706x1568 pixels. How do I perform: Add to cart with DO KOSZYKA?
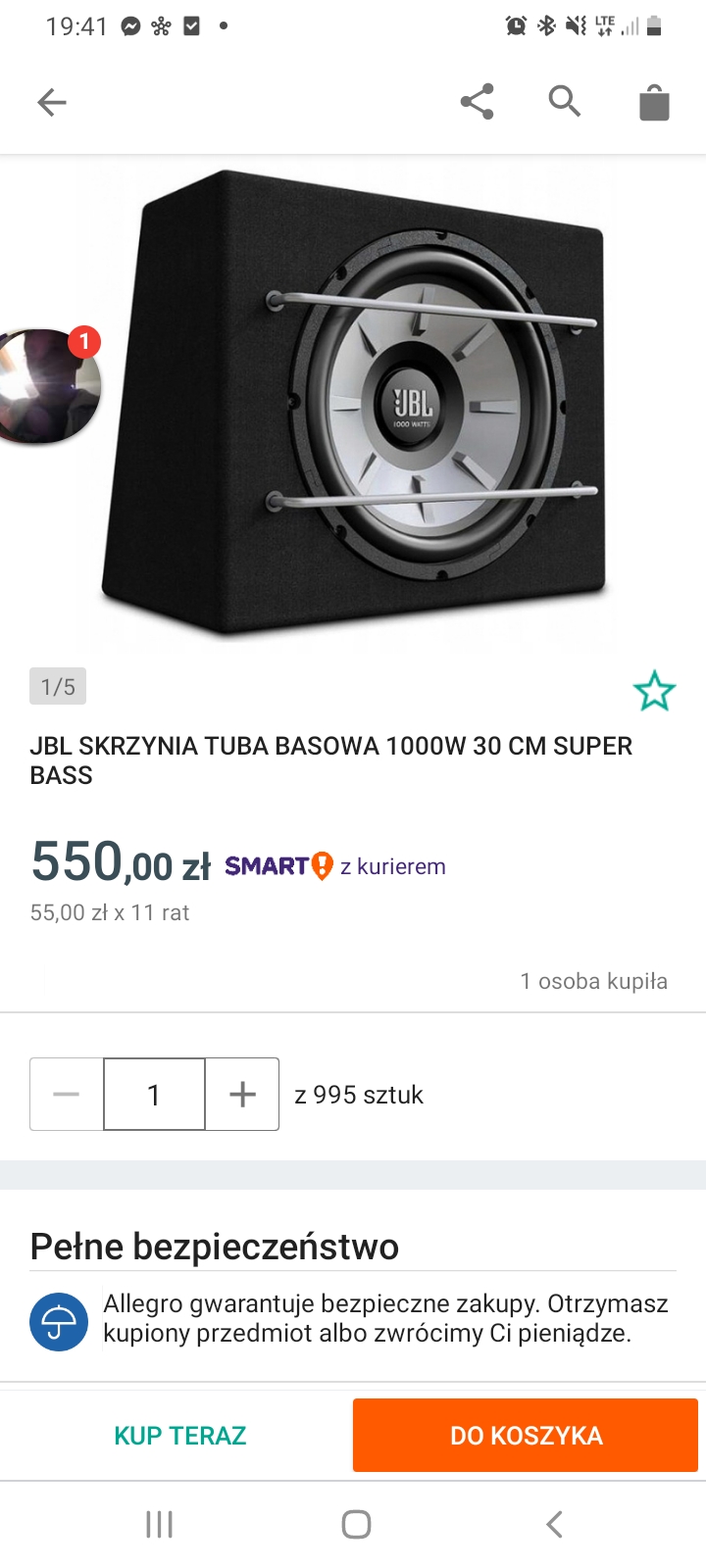pyautogui.click(x=526, y=1436)
